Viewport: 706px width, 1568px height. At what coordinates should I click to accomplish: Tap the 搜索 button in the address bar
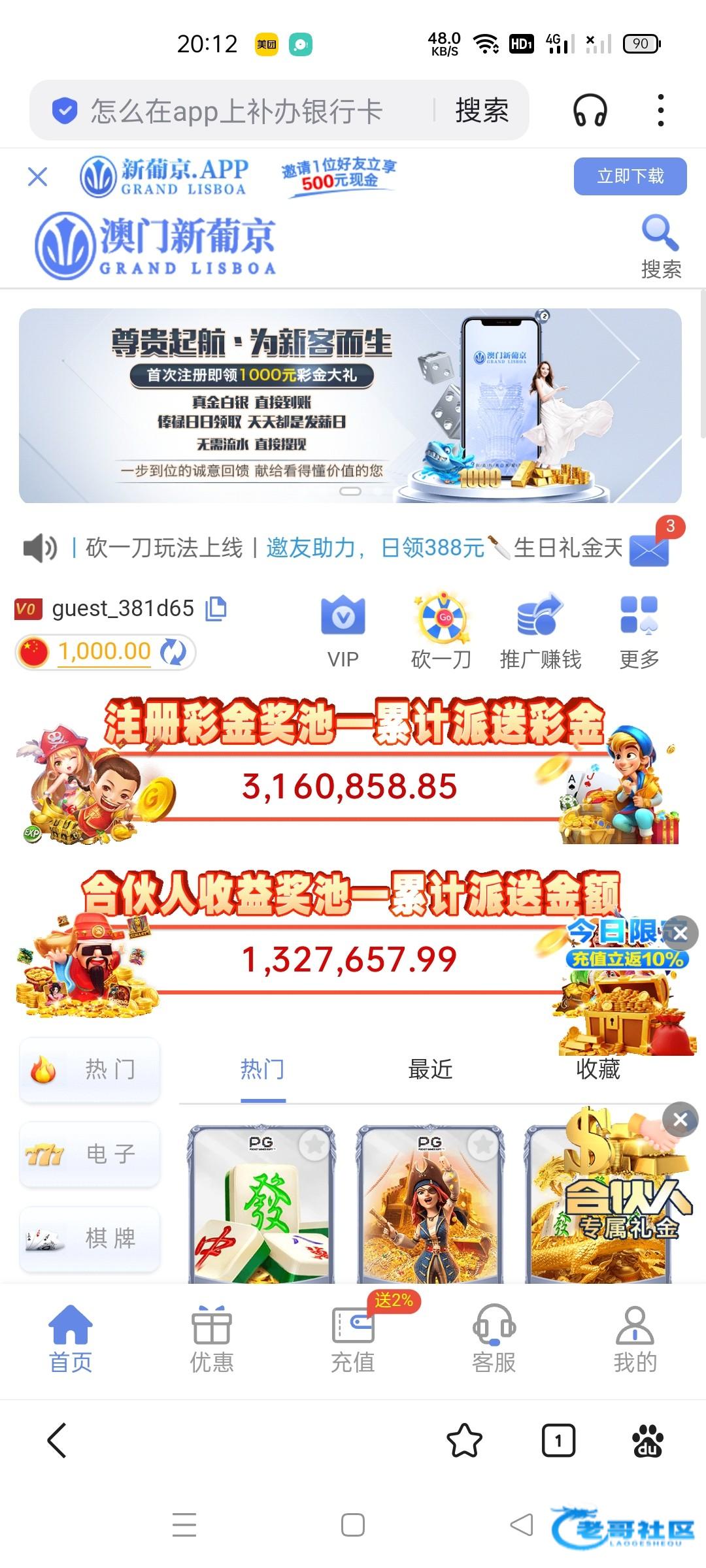[482, 110]
